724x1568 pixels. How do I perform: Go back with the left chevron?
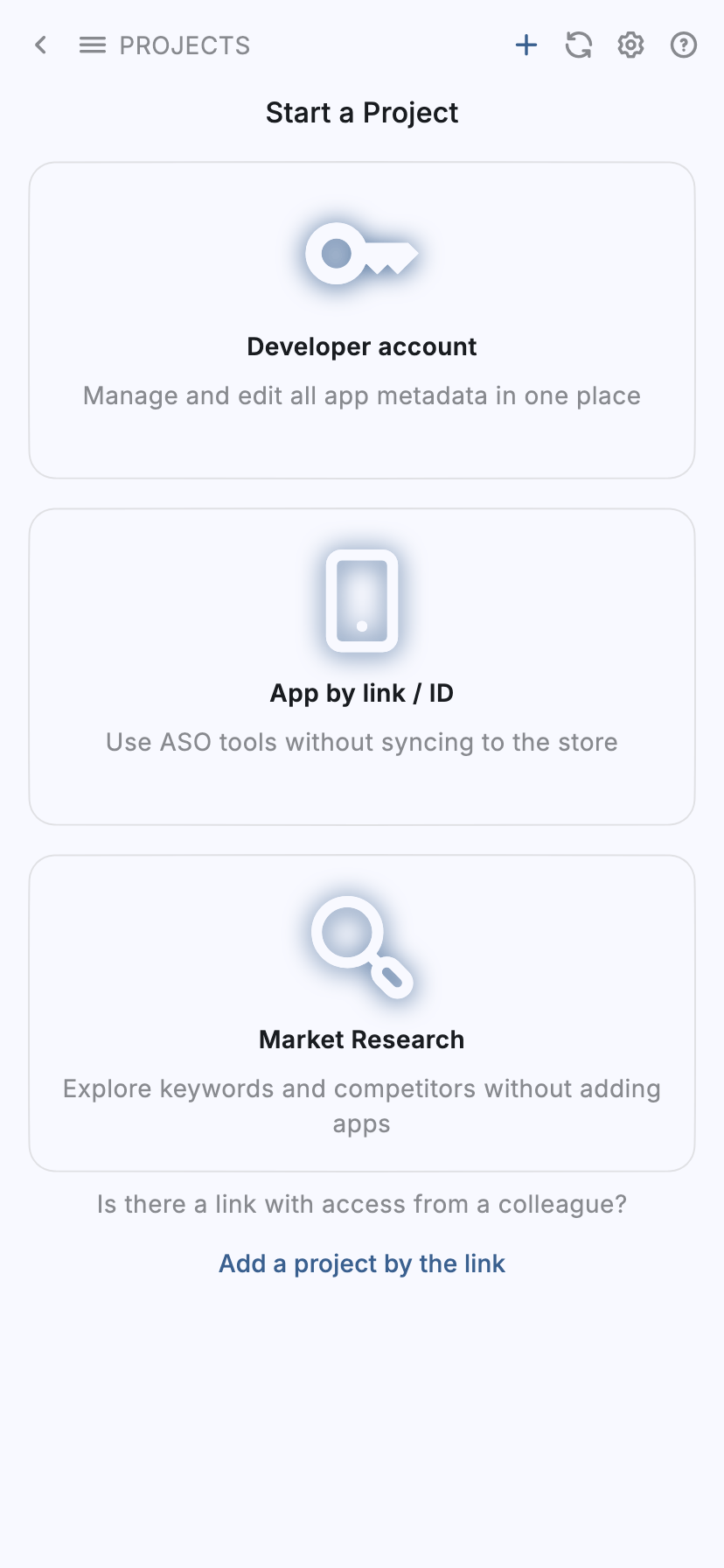click(39, 45)
